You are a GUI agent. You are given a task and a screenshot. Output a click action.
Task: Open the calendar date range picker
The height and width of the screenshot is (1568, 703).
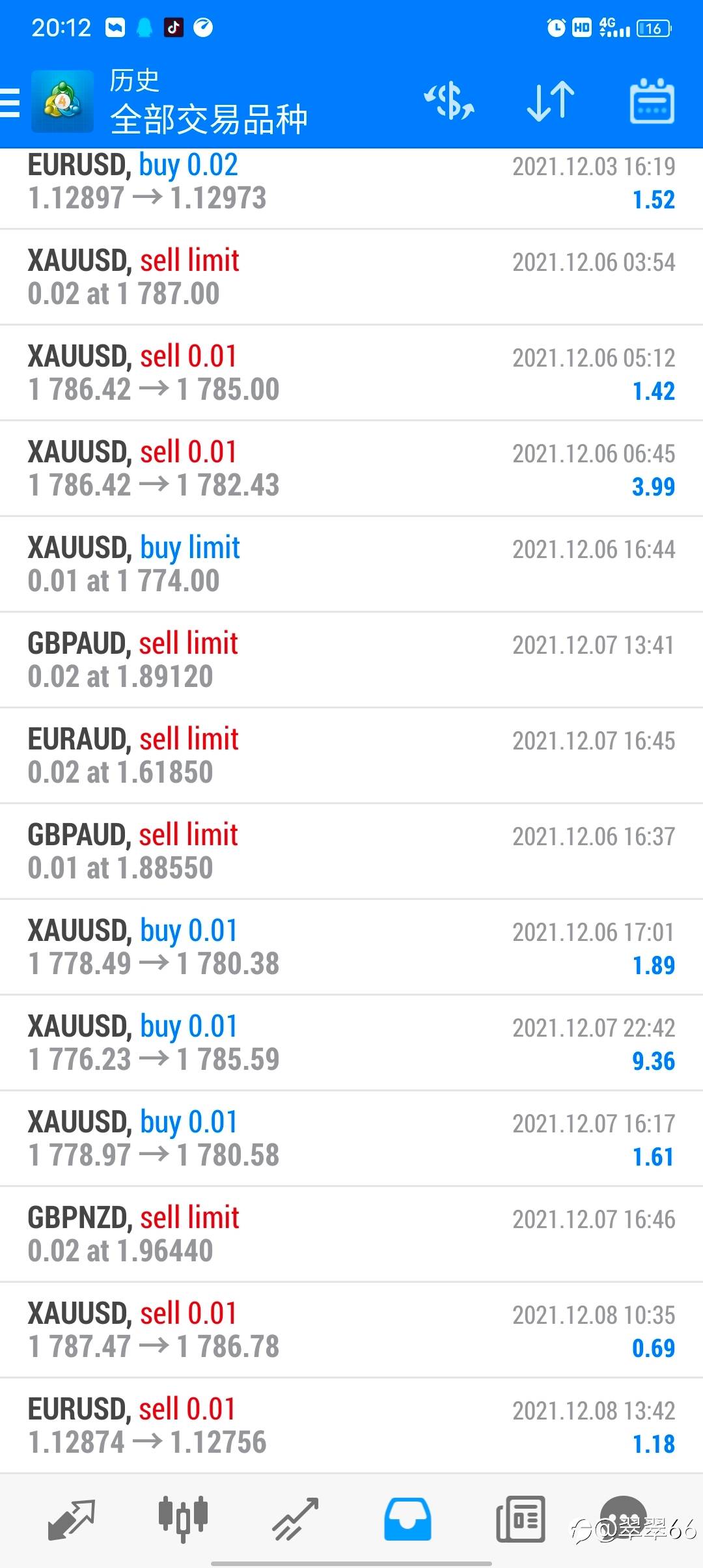652,102
